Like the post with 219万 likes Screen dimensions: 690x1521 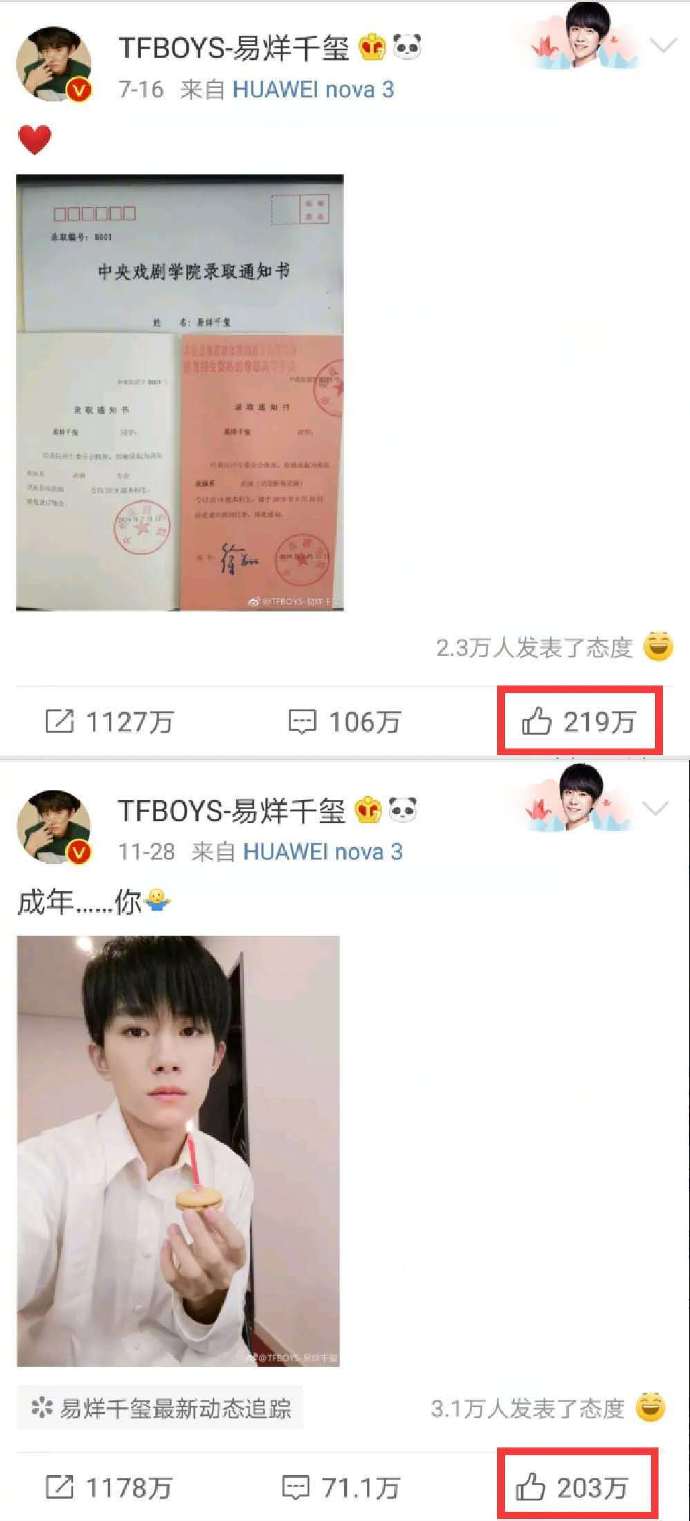coord(579,721)
